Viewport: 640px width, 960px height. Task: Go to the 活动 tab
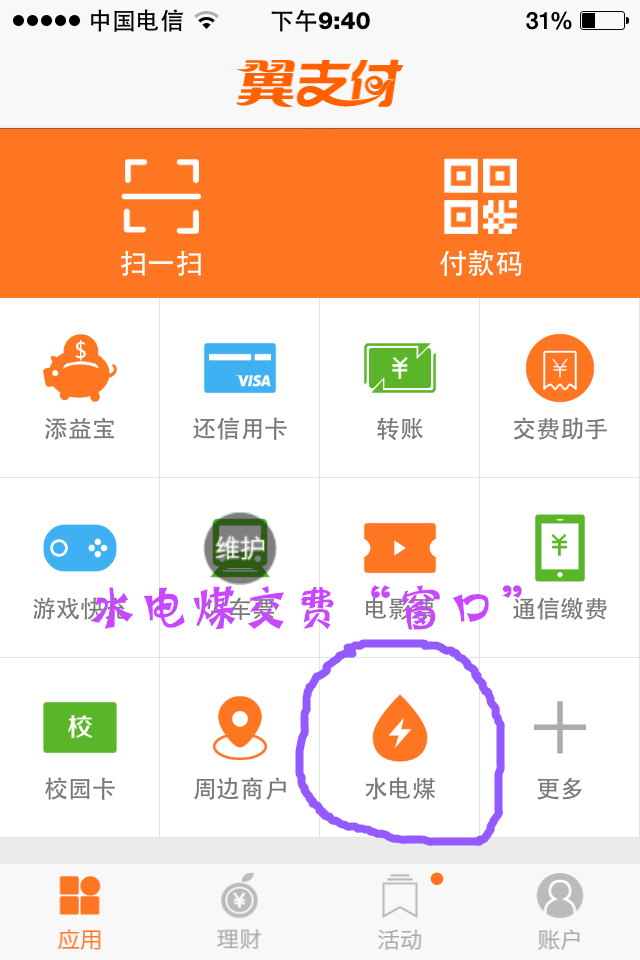coord(400,911)
